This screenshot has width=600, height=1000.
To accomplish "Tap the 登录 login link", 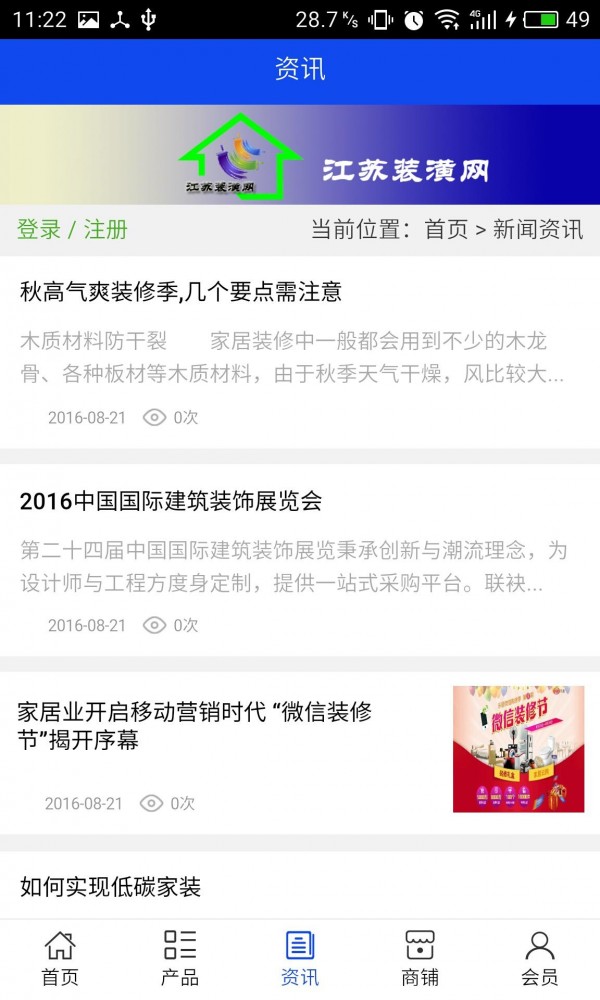I will 39,229.
